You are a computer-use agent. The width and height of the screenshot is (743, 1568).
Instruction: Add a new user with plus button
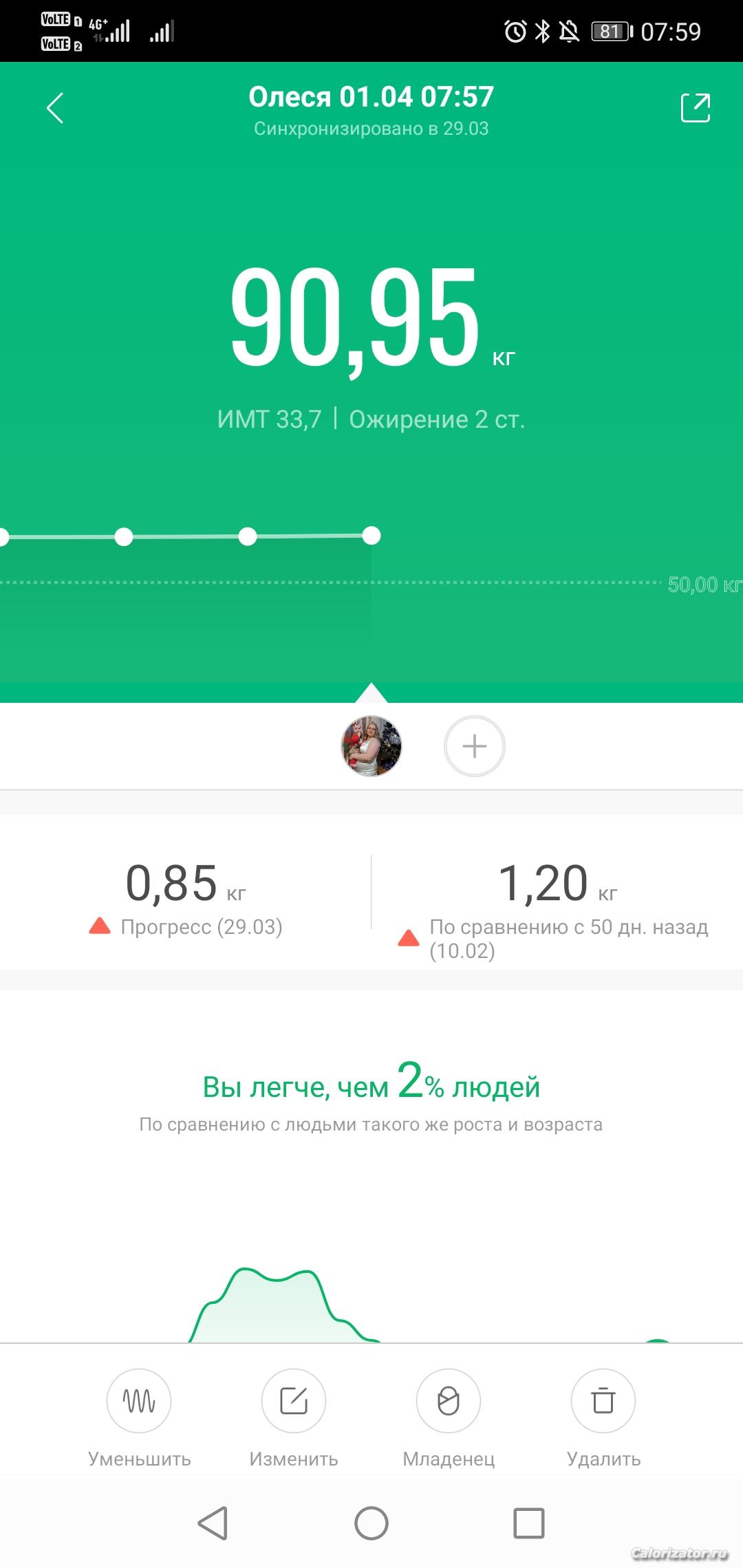tap(475, 746)
